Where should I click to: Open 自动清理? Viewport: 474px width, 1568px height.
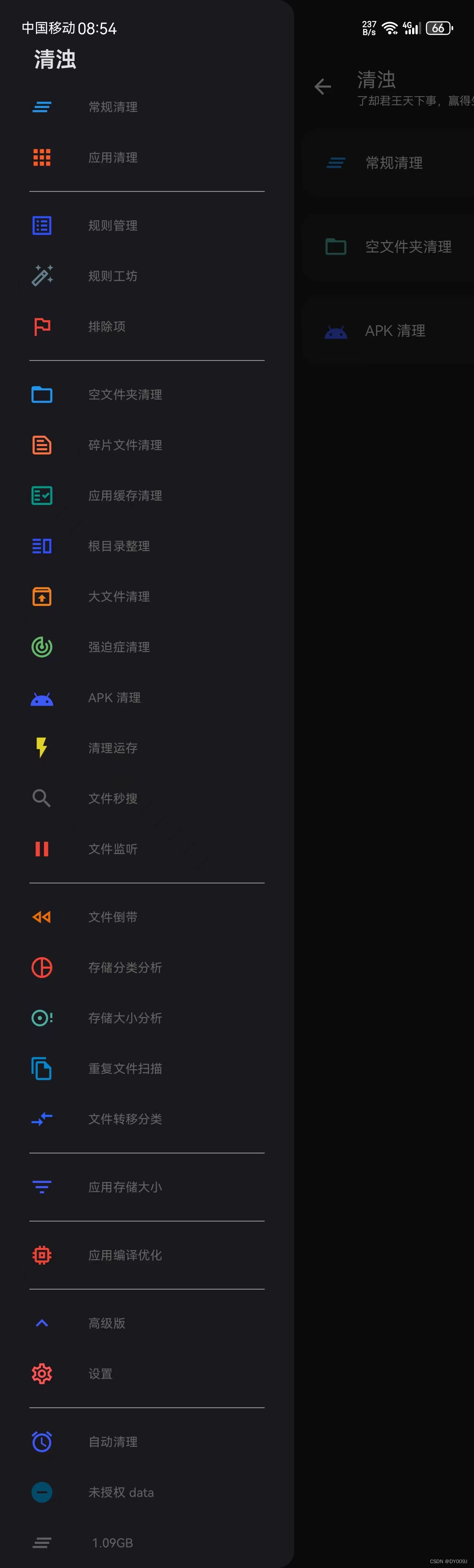[x=112, y=1442]
